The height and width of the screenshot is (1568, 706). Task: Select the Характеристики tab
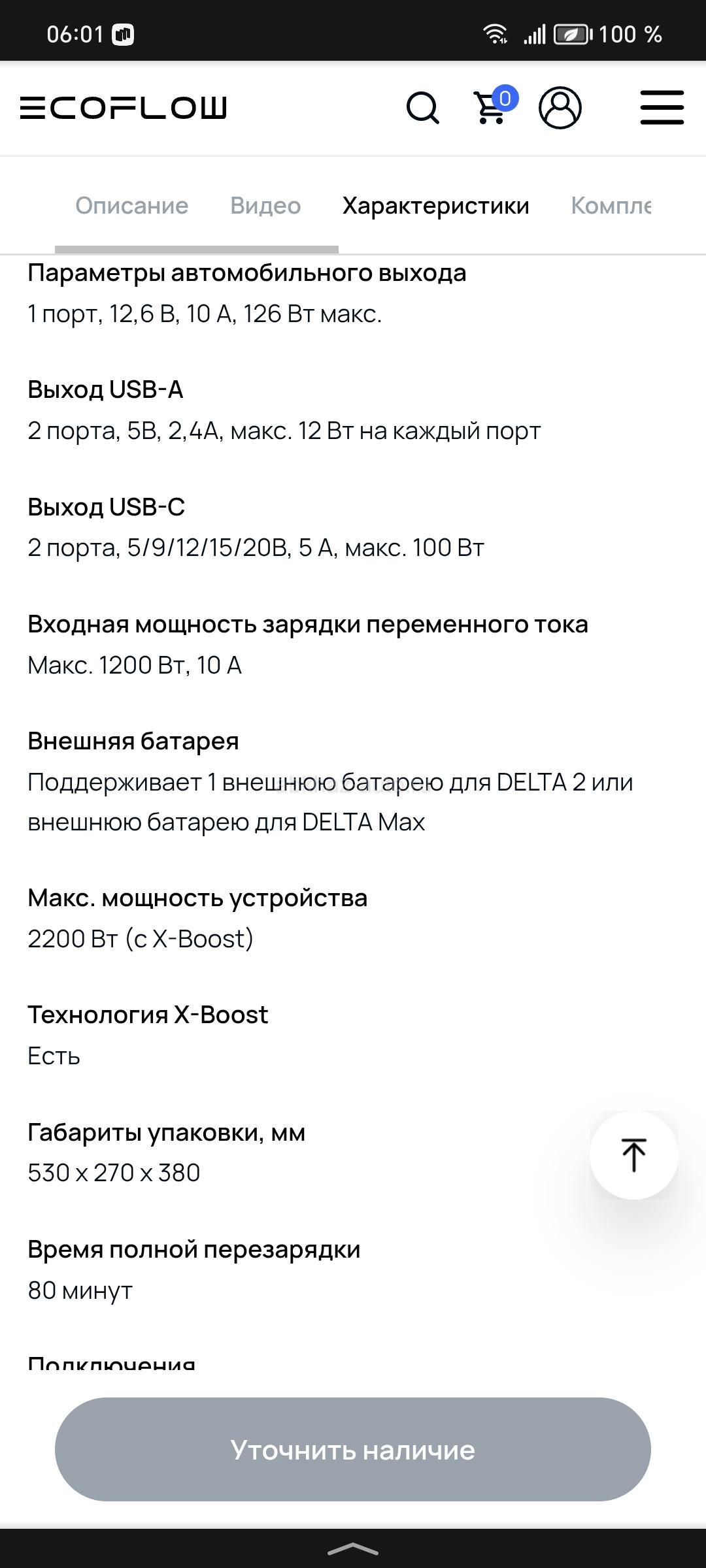[x=436, y=206]
